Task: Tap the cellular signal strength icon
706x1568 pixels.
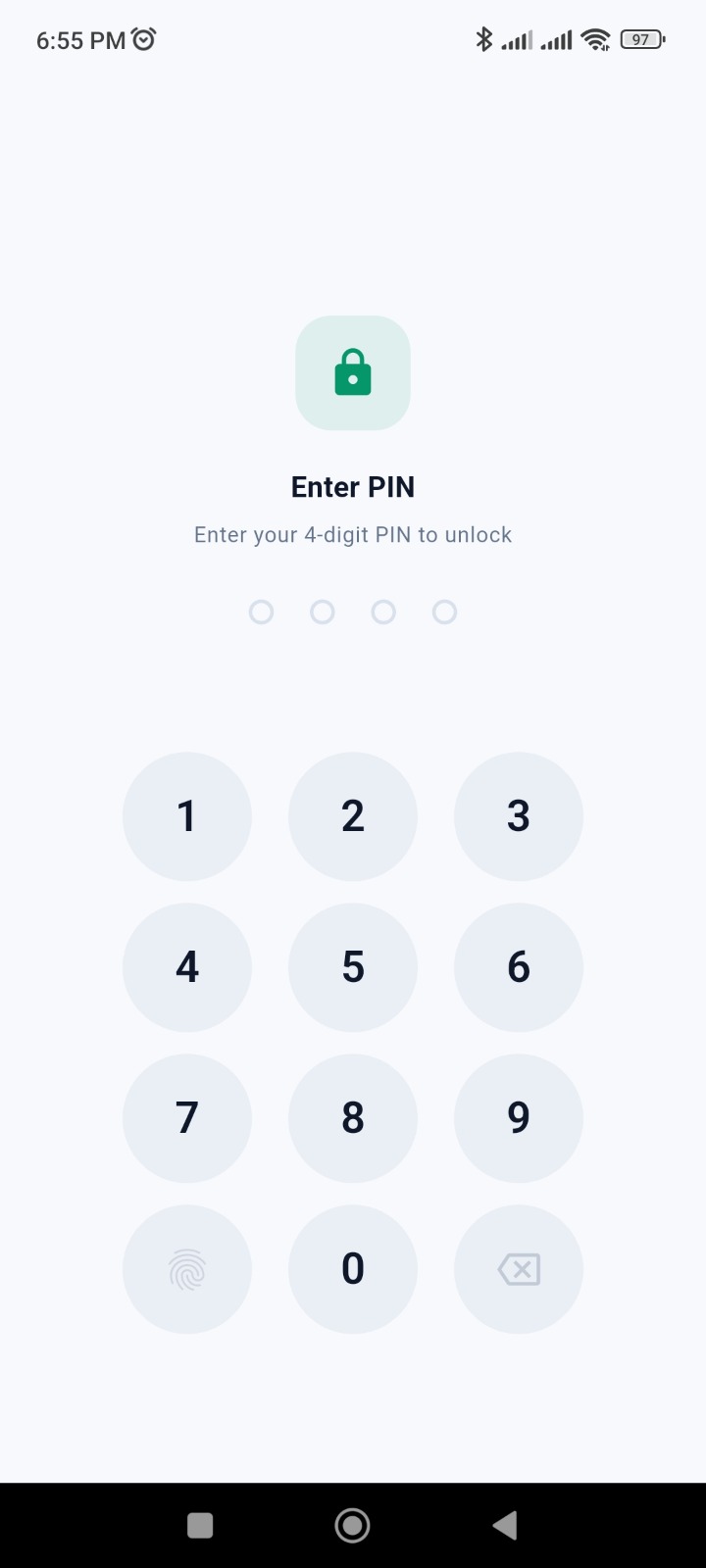Action: pos(517,39)
